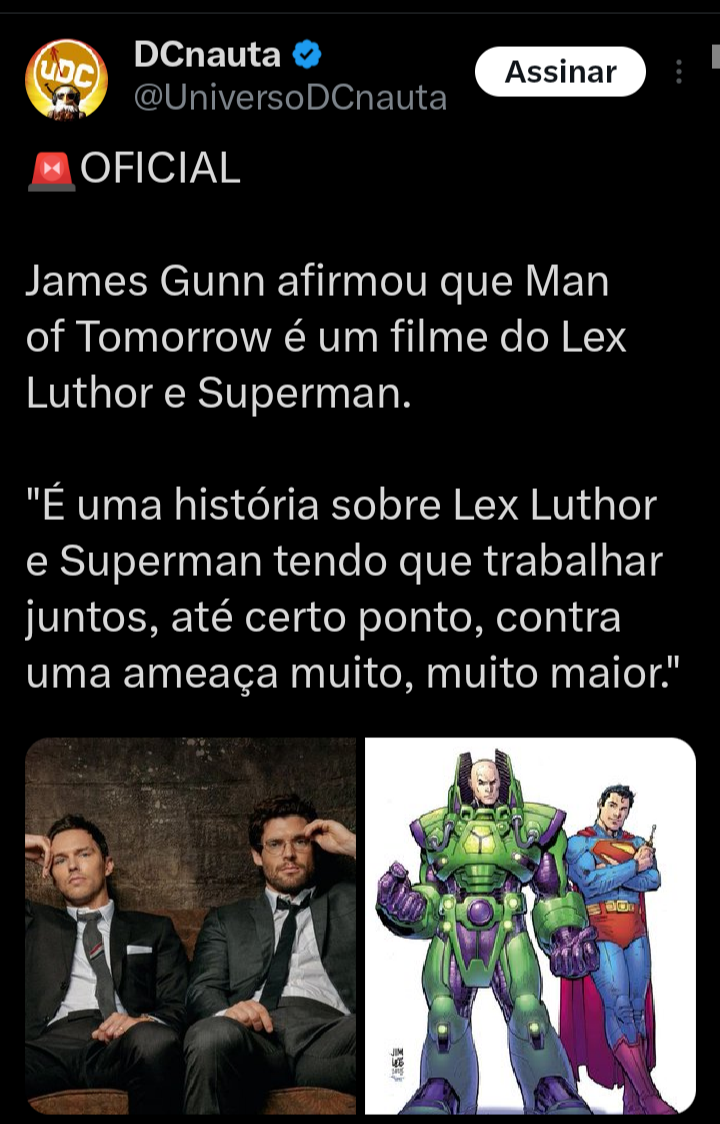Open the post's overflow menu
The image size is (720, 1124).
(679, 72)
